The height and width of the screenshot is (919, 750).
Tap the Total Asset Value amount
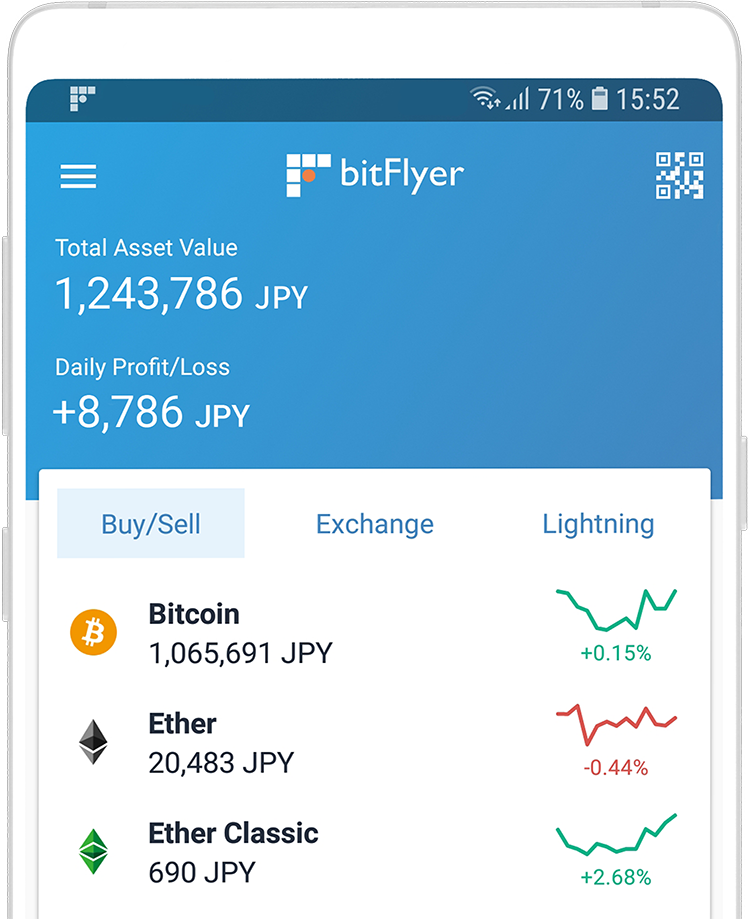tap(180, 293)
